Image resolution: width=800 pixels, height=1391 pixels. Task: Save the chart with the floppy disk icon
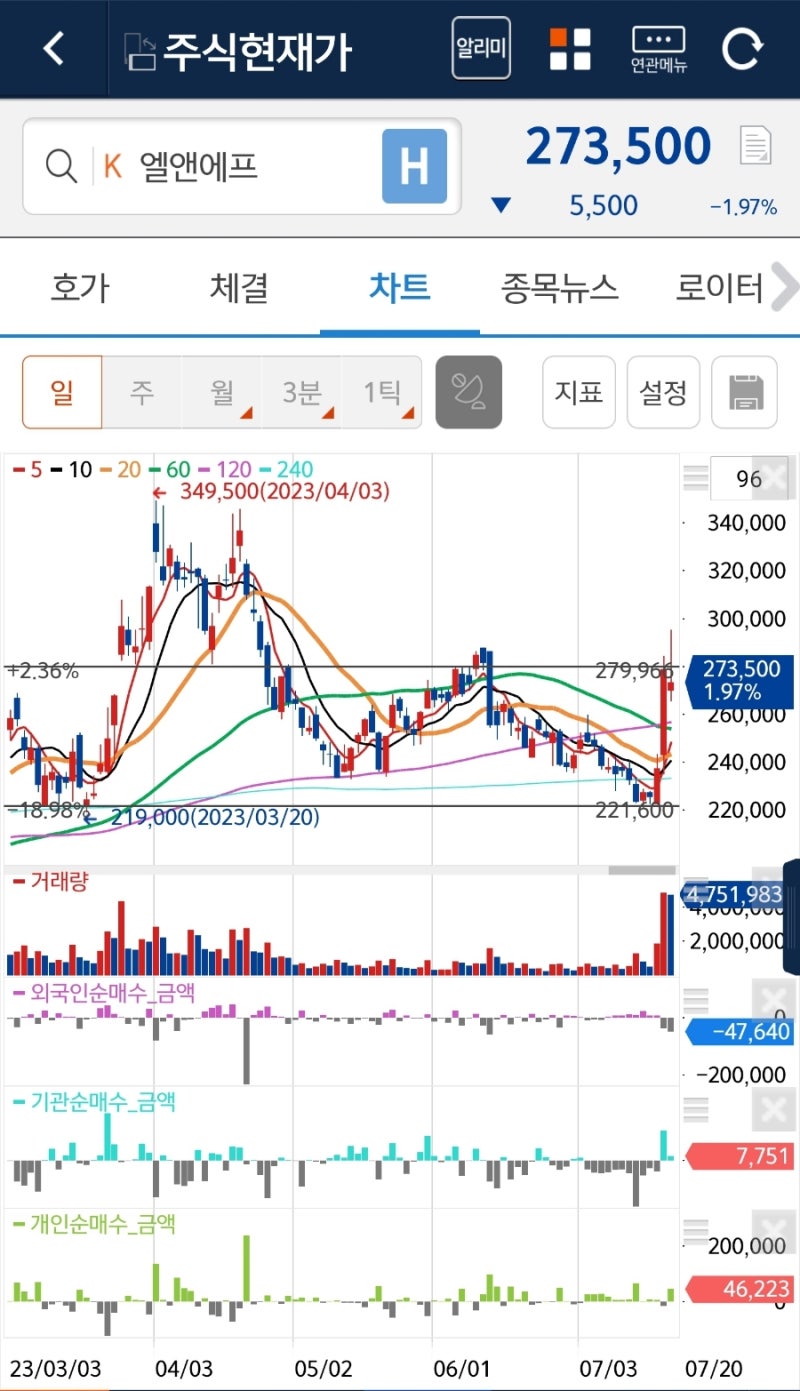point(744,392)
